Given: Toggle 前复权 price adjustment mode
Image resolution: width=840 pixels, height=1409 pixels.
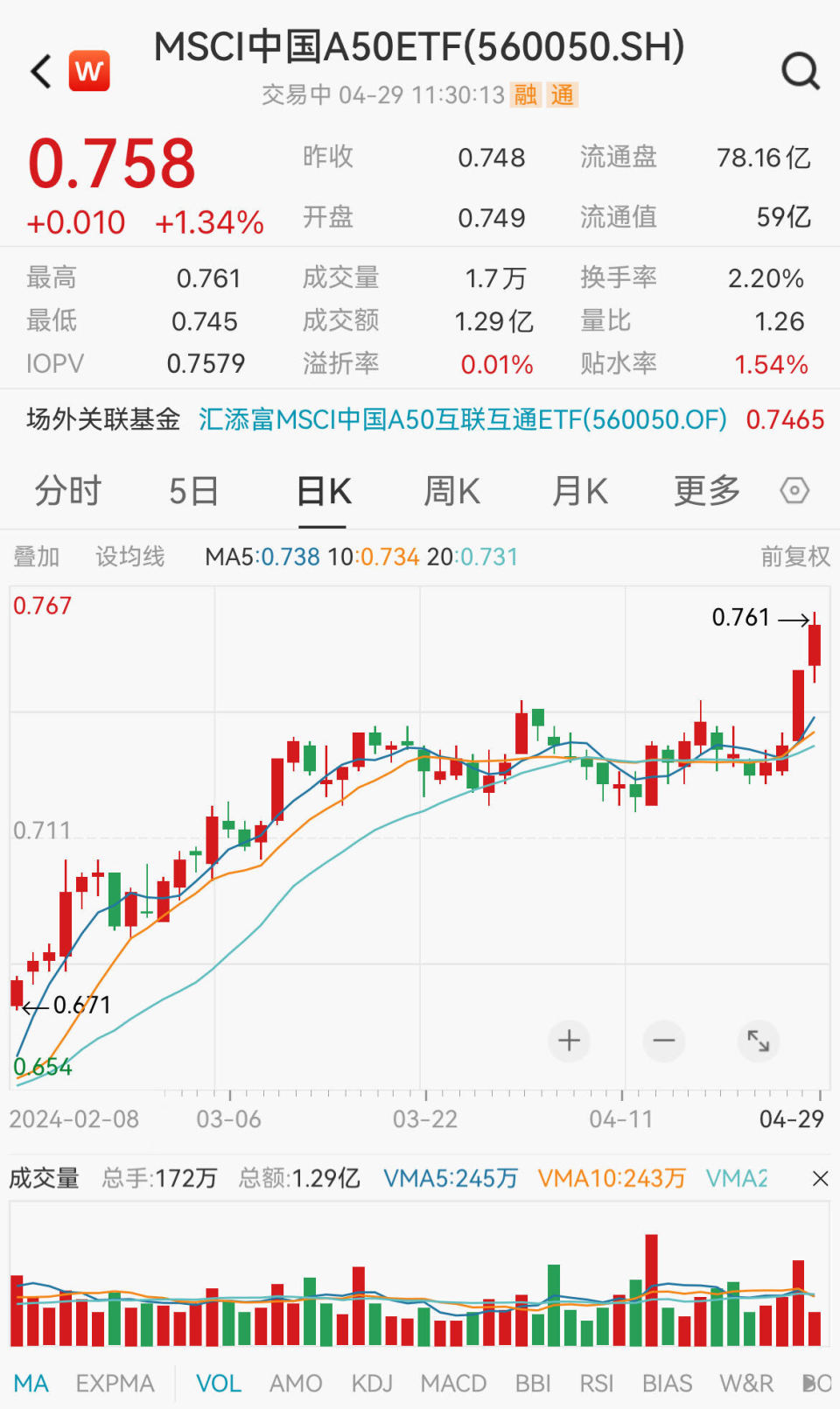Looking at the screenshot, I should pos(796,557).
